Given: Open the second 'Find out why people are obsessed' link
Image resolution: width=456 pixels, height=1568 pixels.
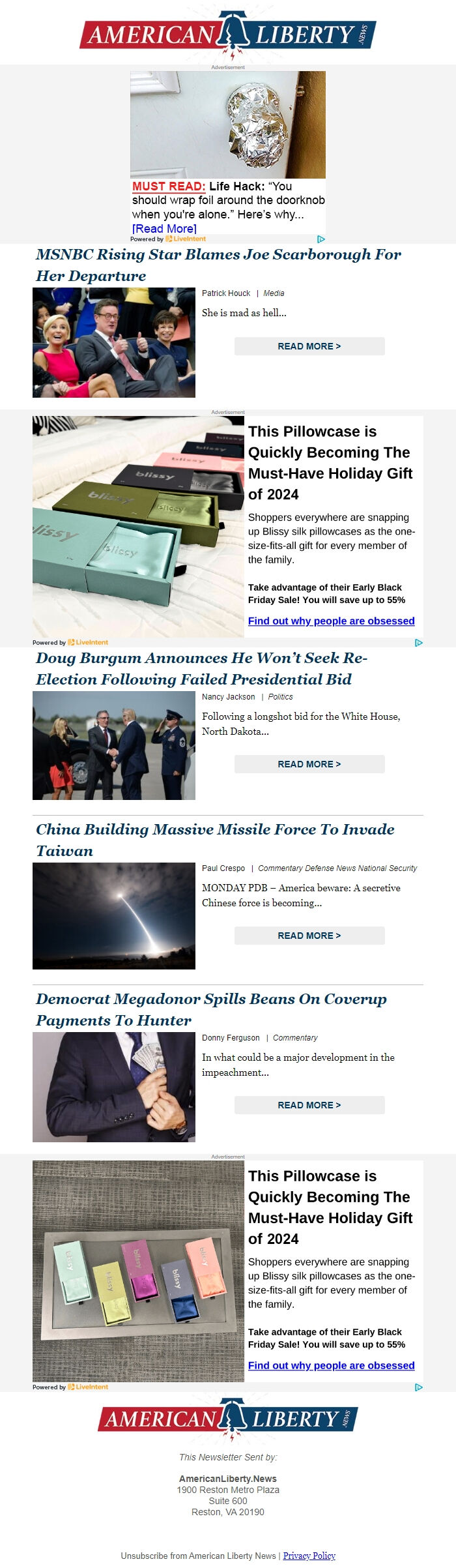Looking at the screenshot, I should coord(331,1365).
